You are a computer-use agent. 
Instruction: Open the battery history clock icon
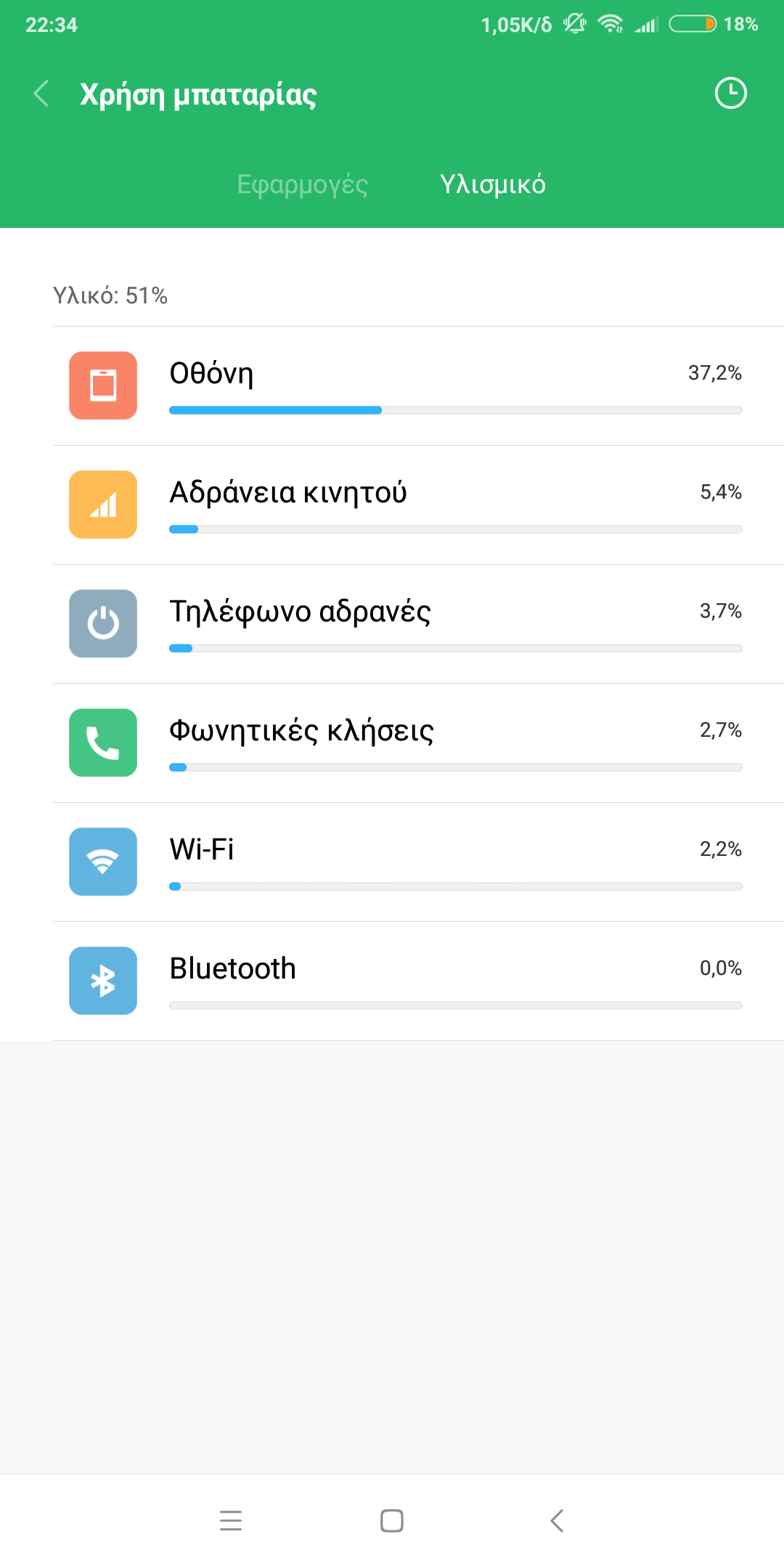point(730,93)
